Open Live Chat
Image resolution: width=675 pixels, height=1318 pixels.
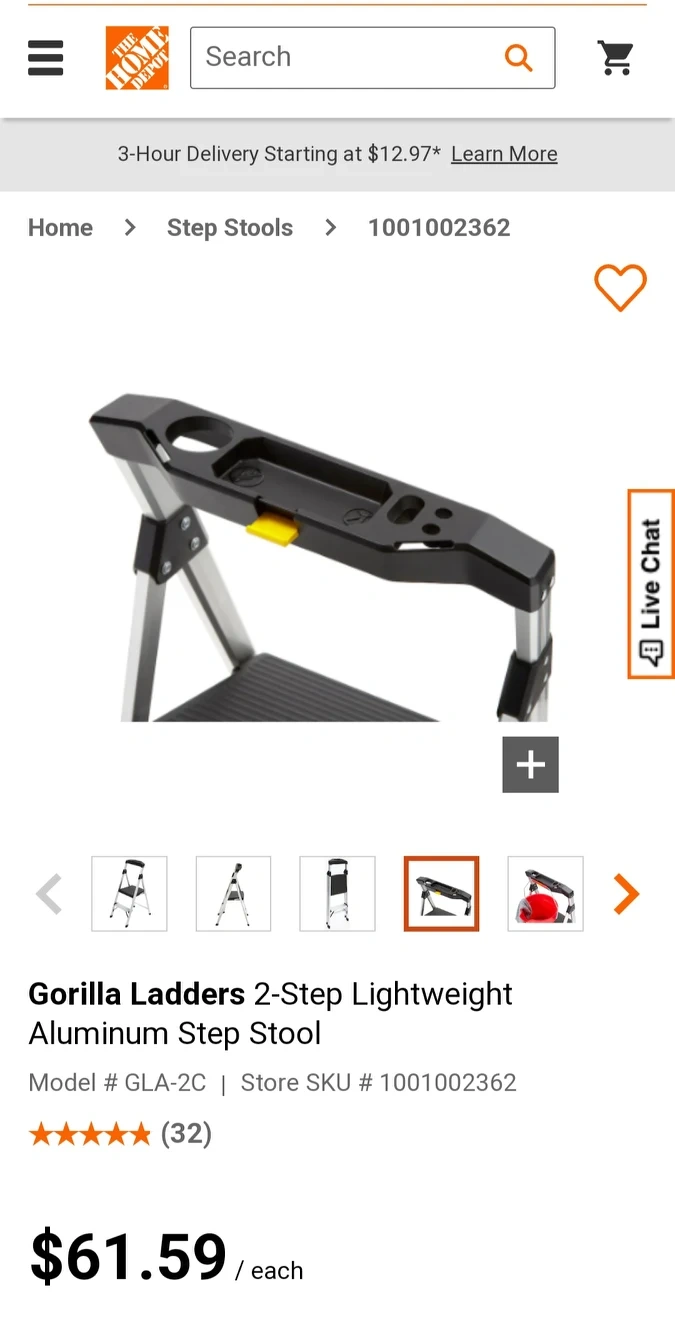pos(651,584)
